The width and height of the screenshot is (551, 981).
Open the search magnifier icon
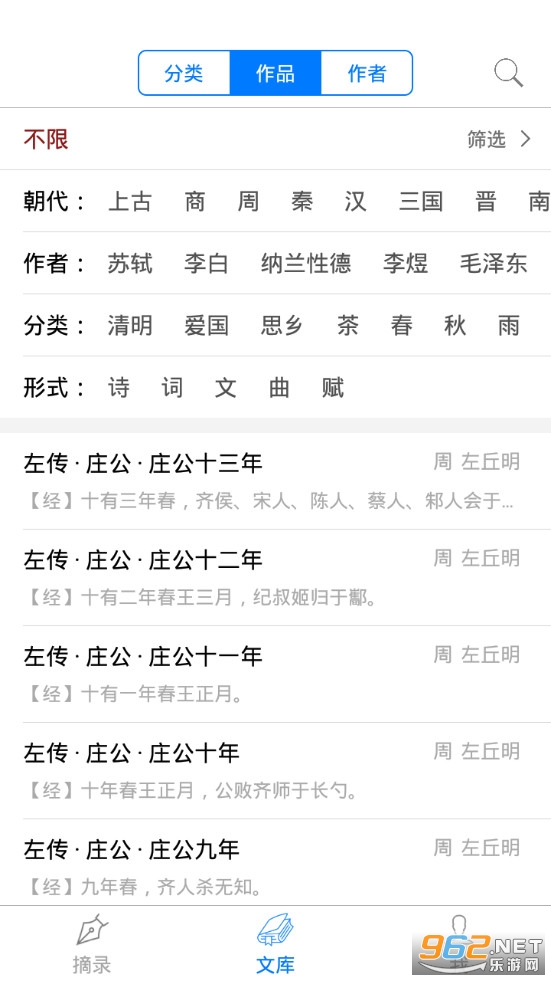[508, 74]
